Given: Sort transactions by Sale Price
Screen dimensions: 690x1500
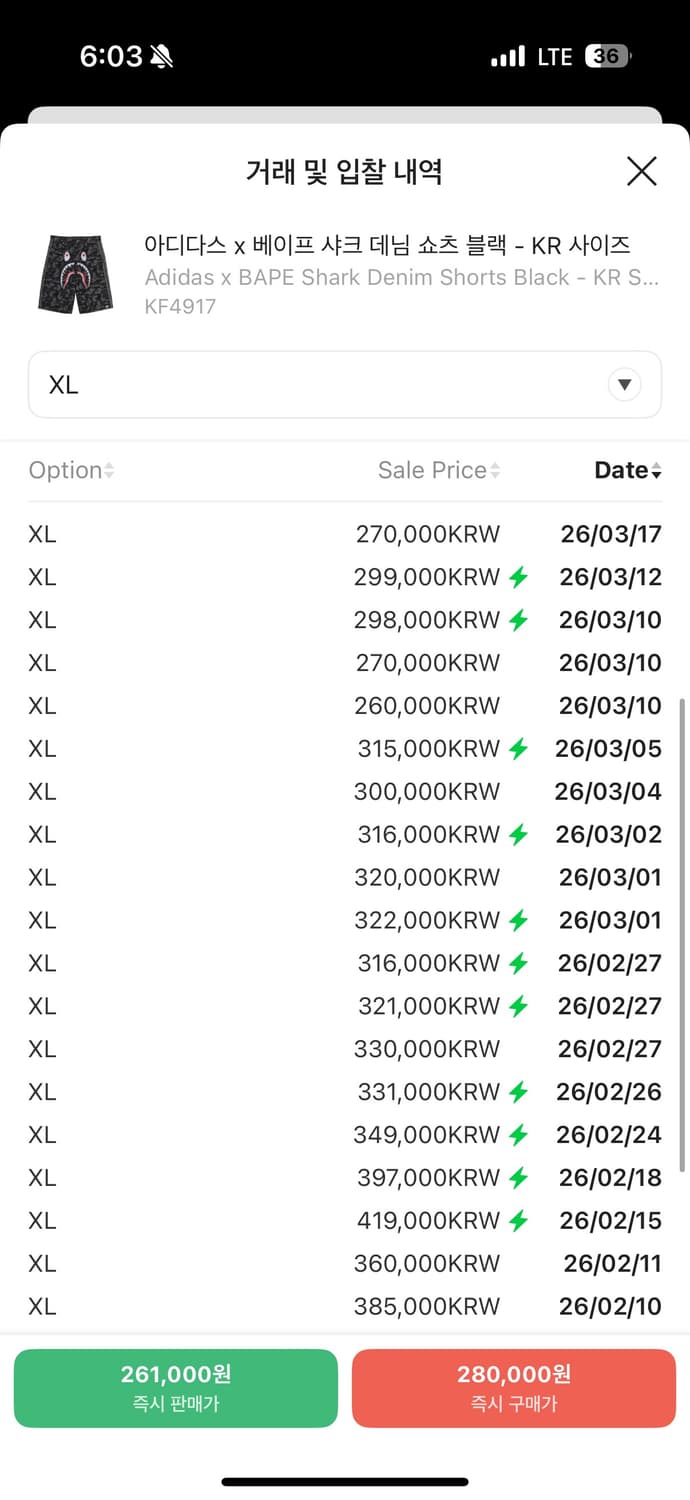Looking at the screenshot, I should [439, 470].
